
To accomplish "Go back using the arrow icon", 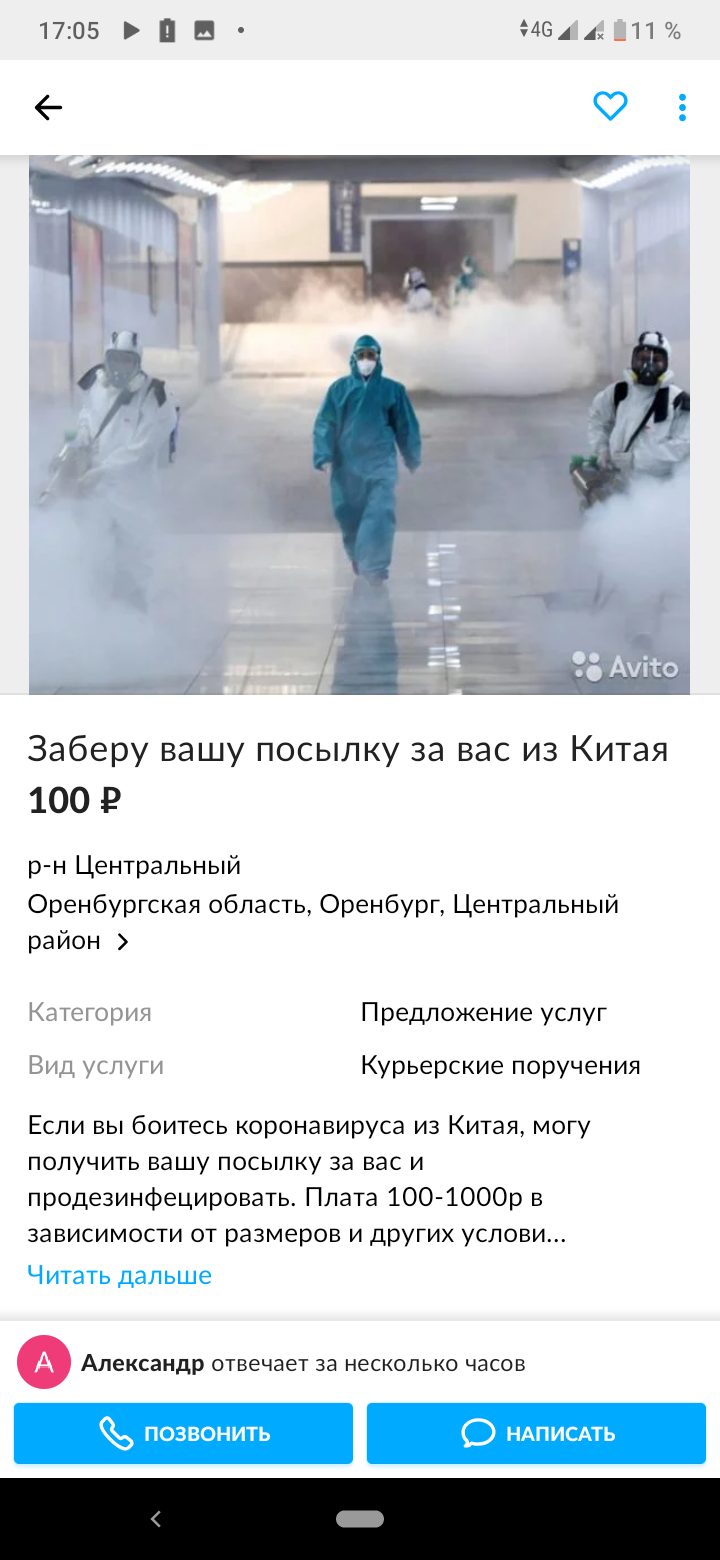I will tap(48, 107).
